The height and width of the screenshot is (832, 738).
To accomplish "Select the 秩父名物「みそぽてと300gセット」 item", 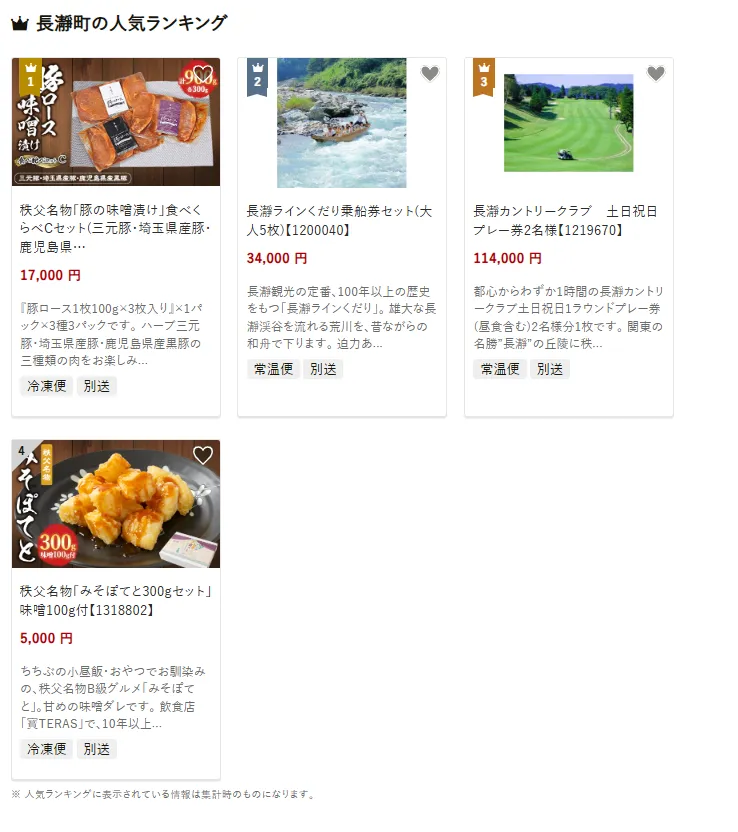I will pos(115,600).
